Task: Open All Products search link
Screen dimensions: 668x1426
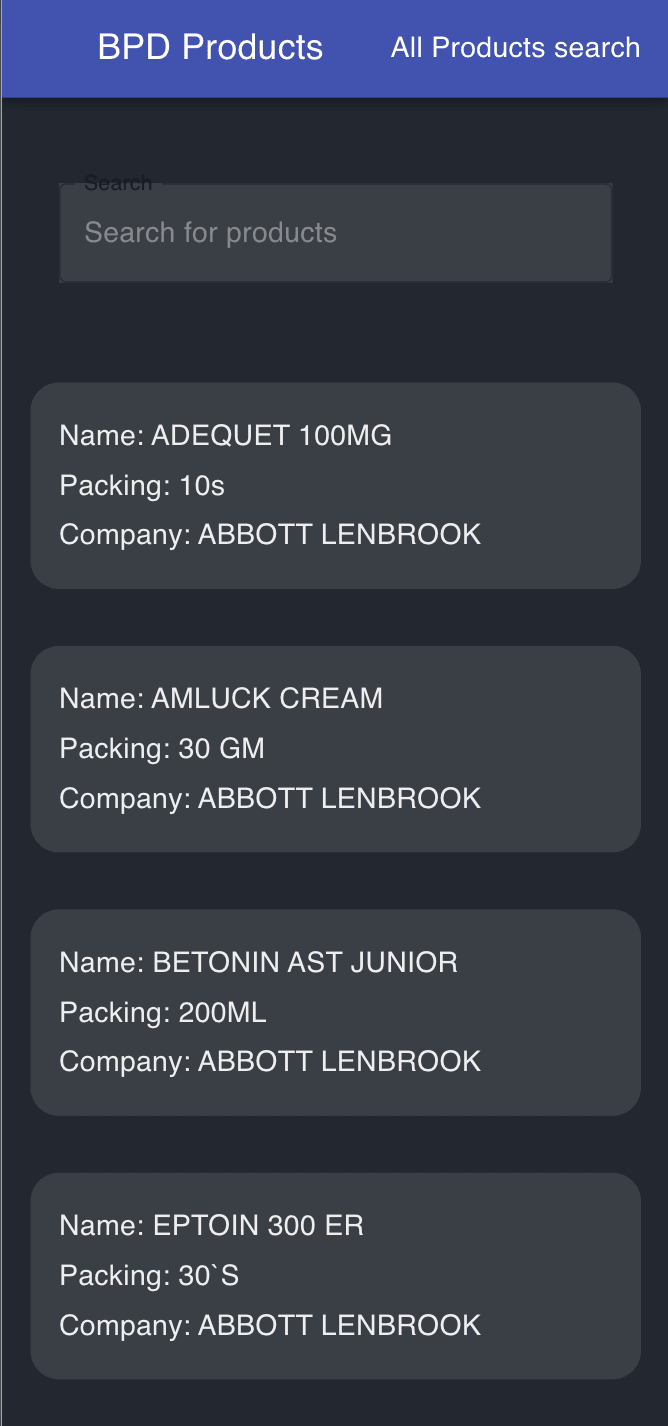Action: (515, 48)
